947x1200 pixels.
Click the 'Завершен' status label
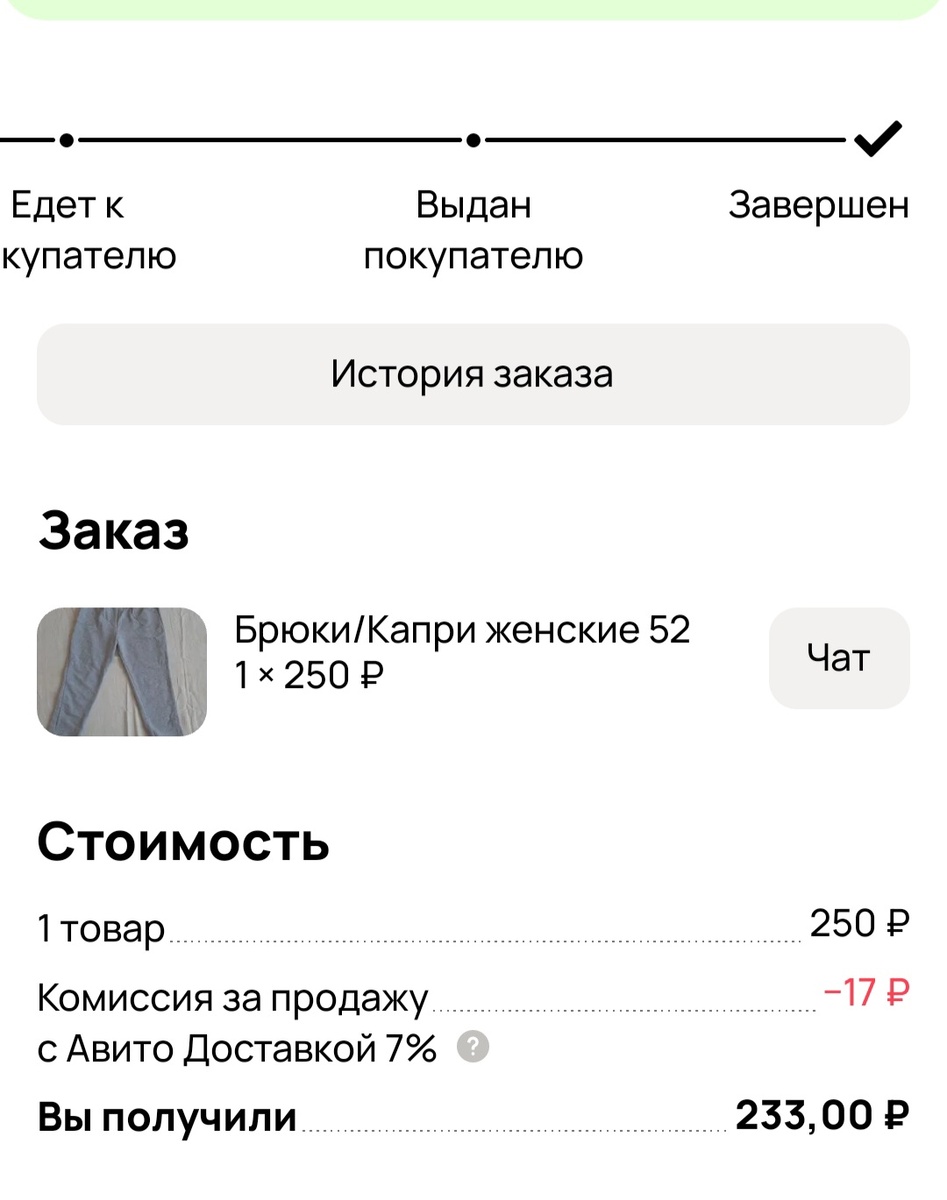pos(820,204)
